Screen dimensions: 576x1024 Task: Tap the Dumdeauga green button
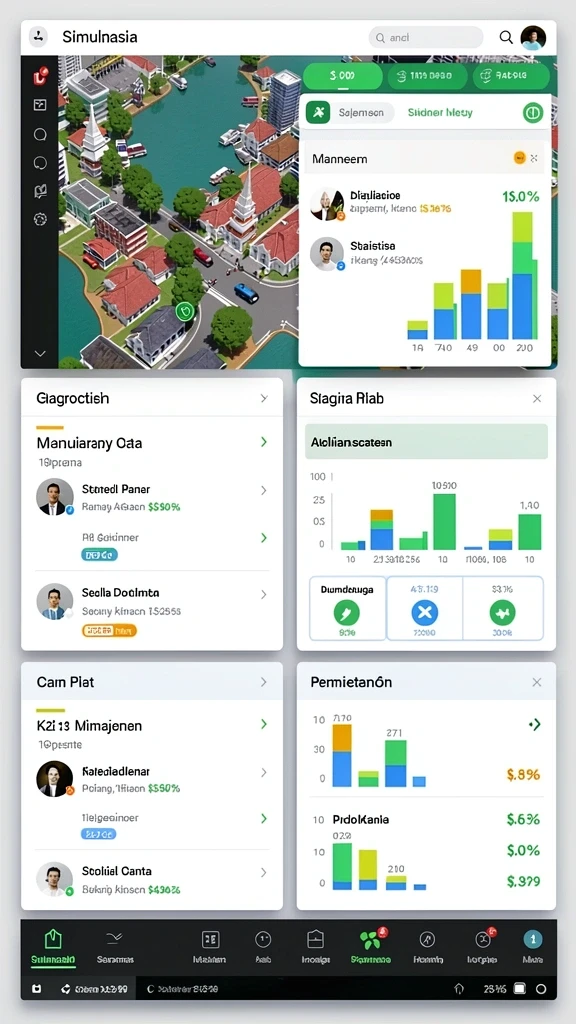(347, 613)
